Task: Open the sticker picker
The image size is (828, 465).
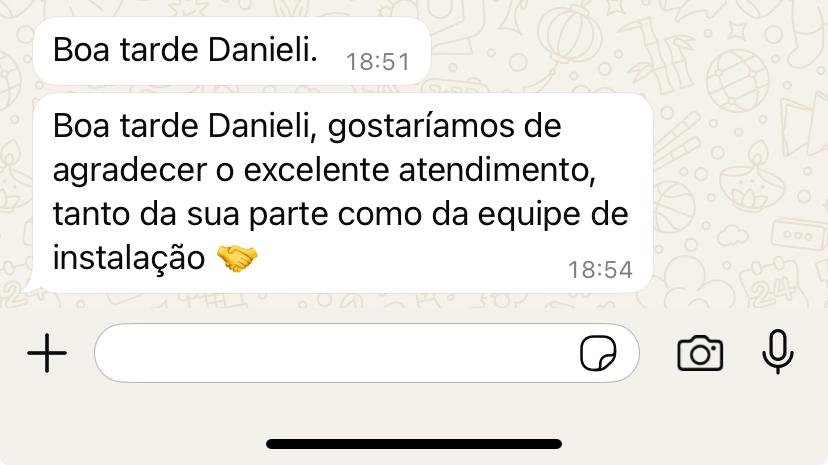Action: click(x=598, y=353)
